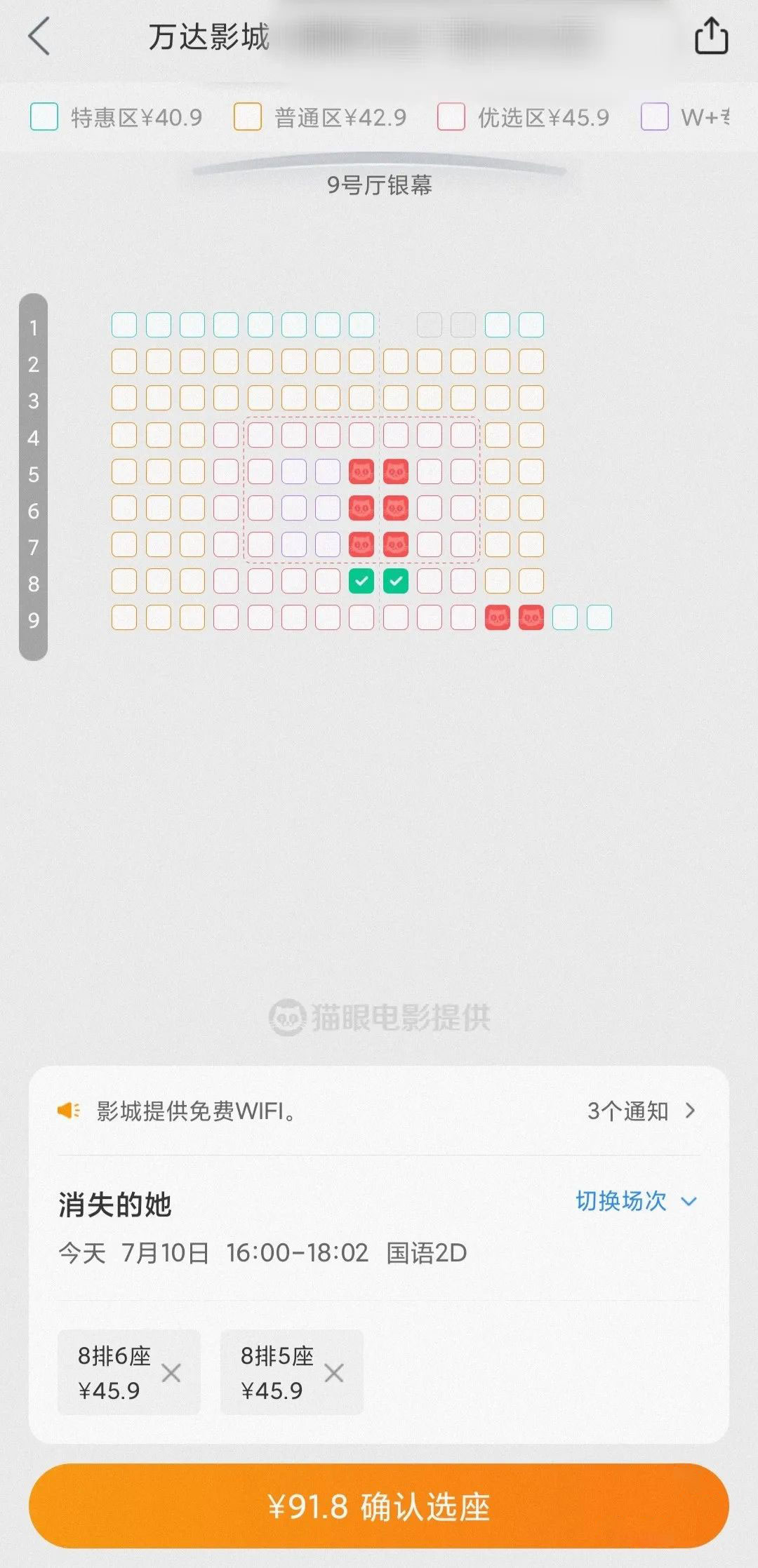Viewport: 758px width, 1568px height.
Task: Share this showing via share icon
Action: tap(711, 36)
